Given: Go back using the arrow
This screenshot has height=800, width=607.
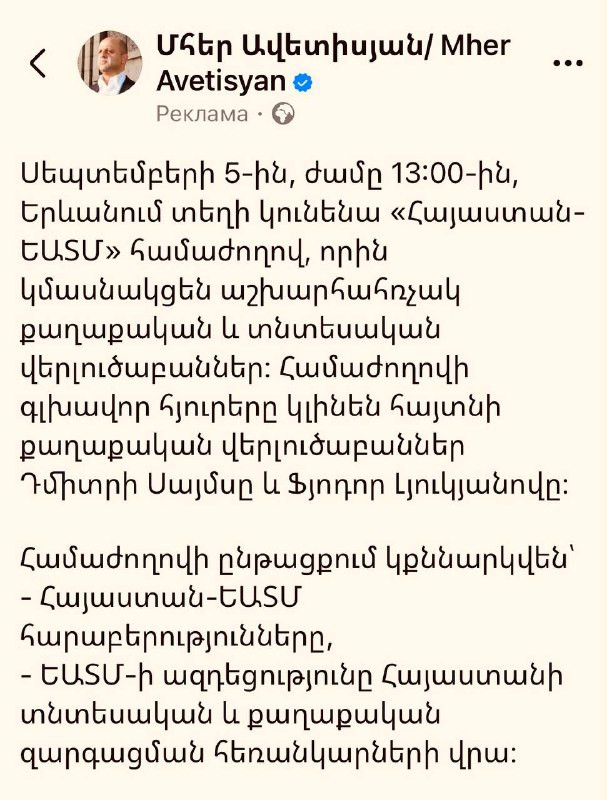Looking at the screenshot, I should pyautogui.click(x=38, y=63).
